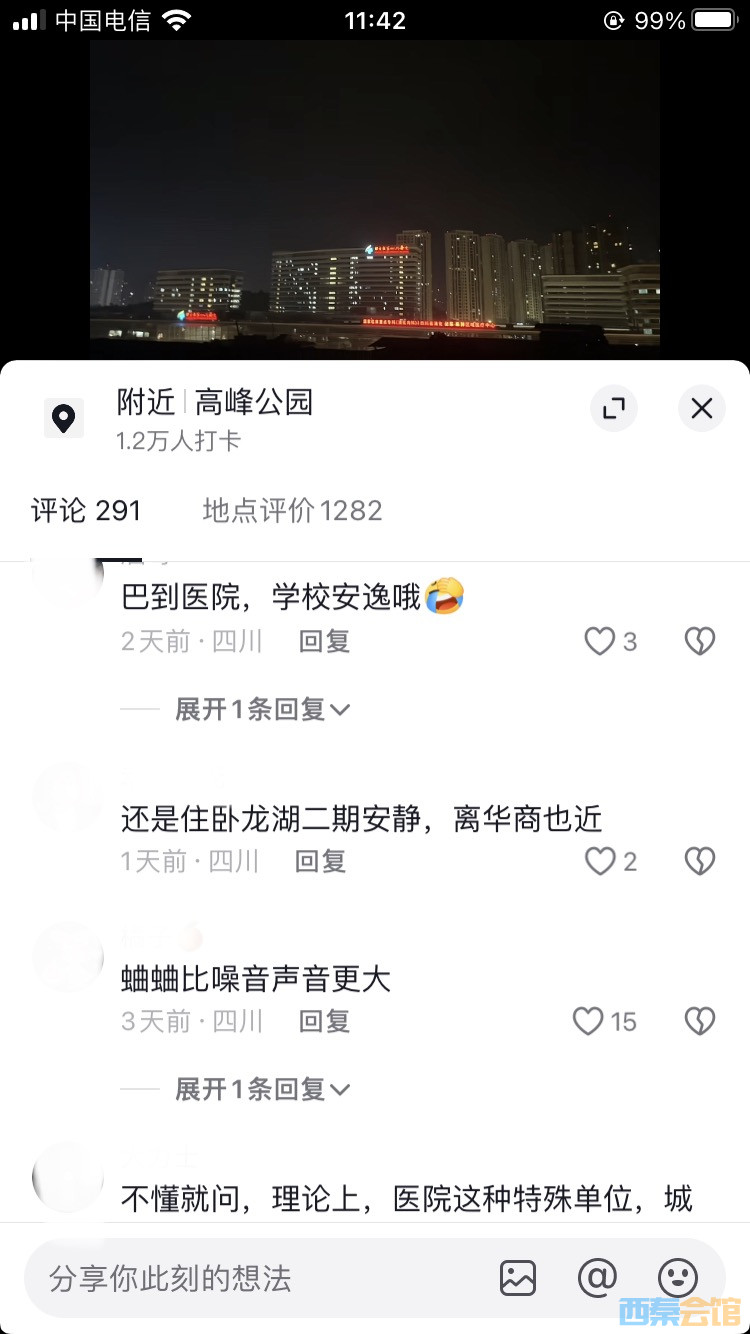Switch to the 地点评价 1282 tab
The width and height of the screenshot is (750, 1334).
(292, 511)
